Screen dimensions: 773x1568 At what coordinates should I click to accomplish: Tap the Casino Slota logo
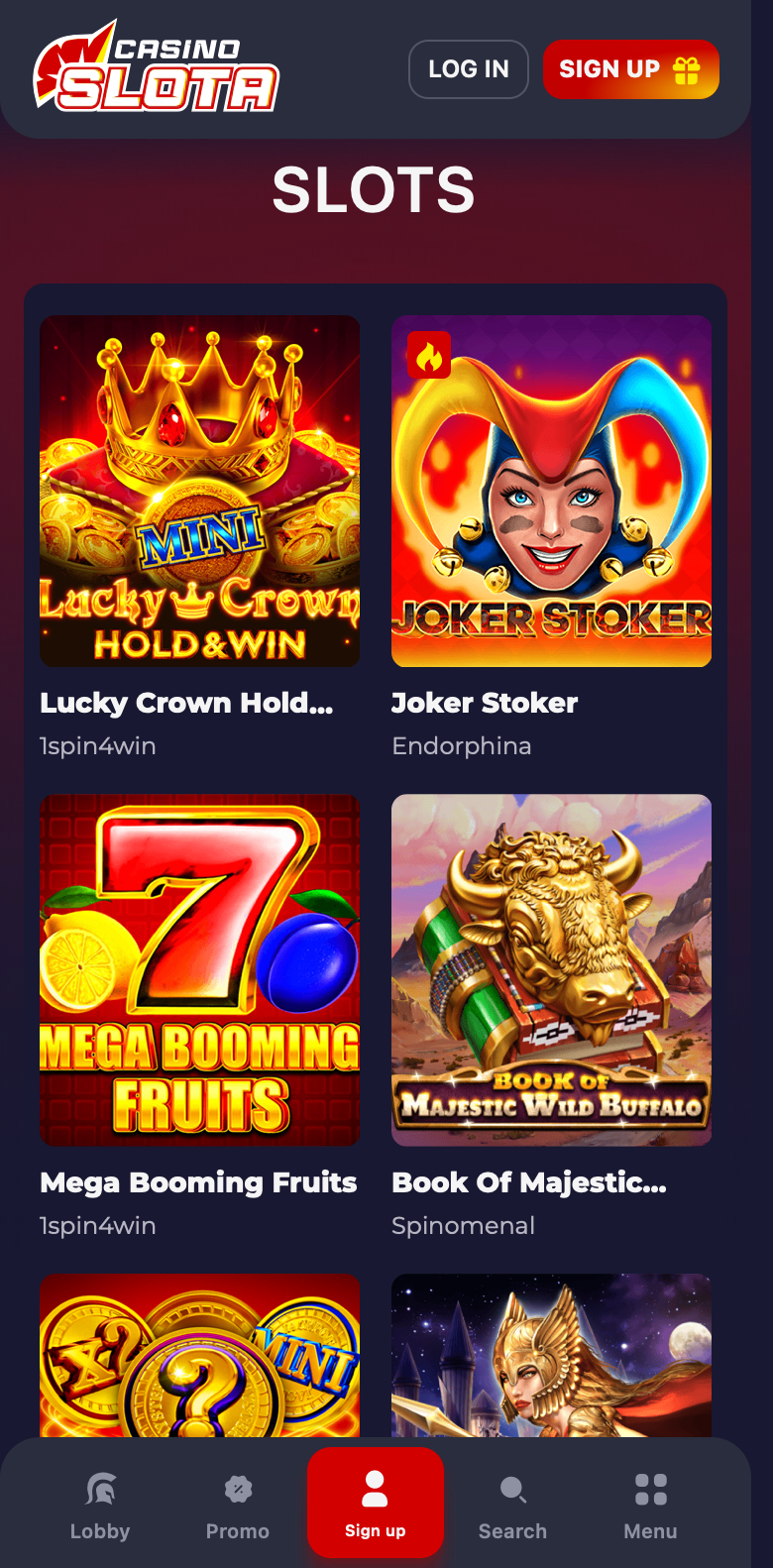(x=156, y=65)
